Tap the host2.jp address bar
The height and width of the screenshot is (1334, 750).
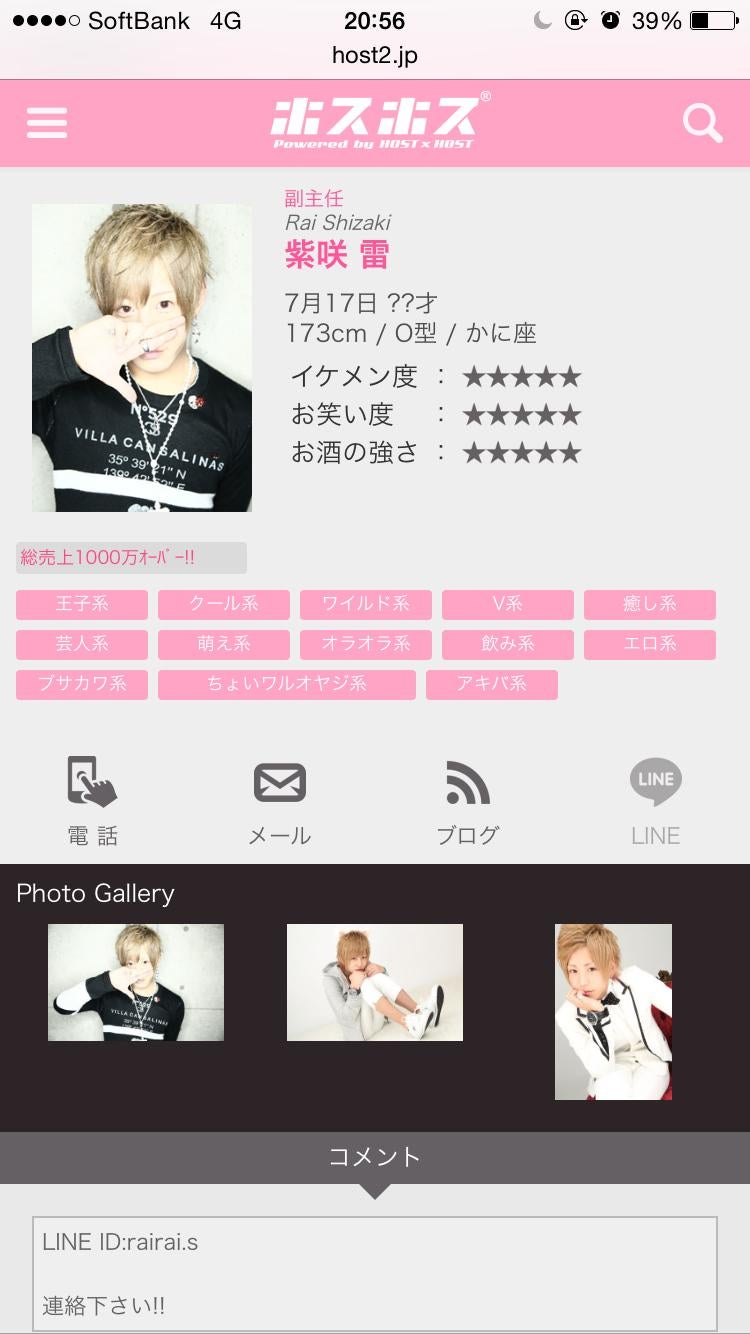(375, 56)
